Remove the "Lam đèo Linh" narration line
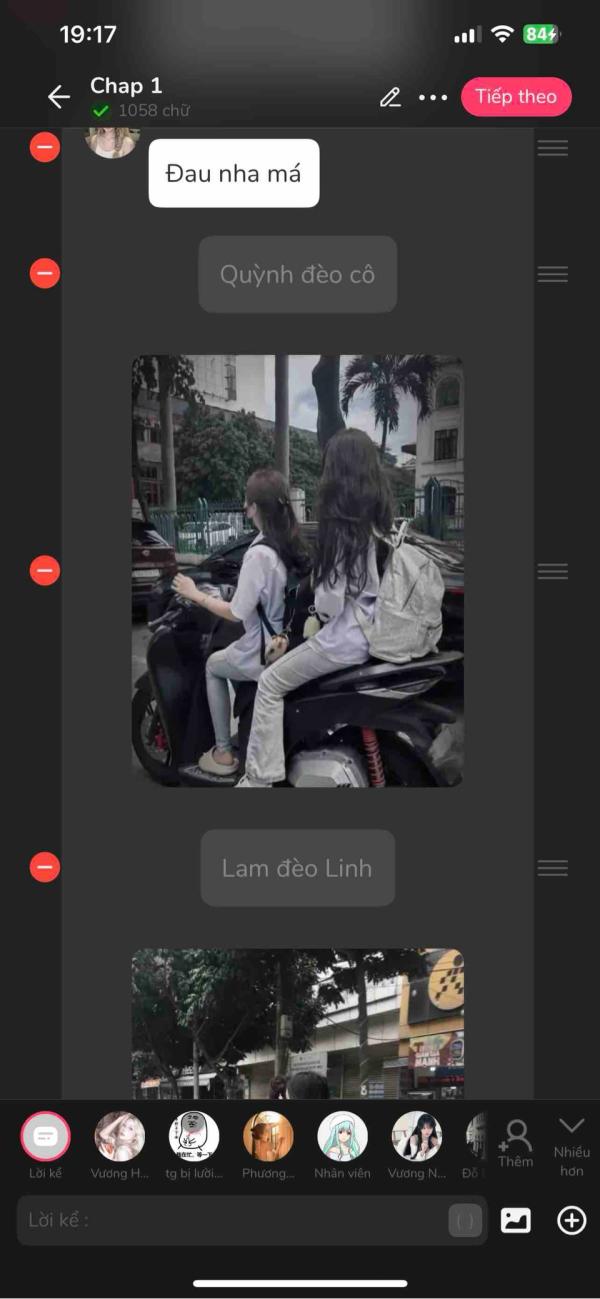The image size is (600, 1299). pyautogui.click(x=44, y=867)
